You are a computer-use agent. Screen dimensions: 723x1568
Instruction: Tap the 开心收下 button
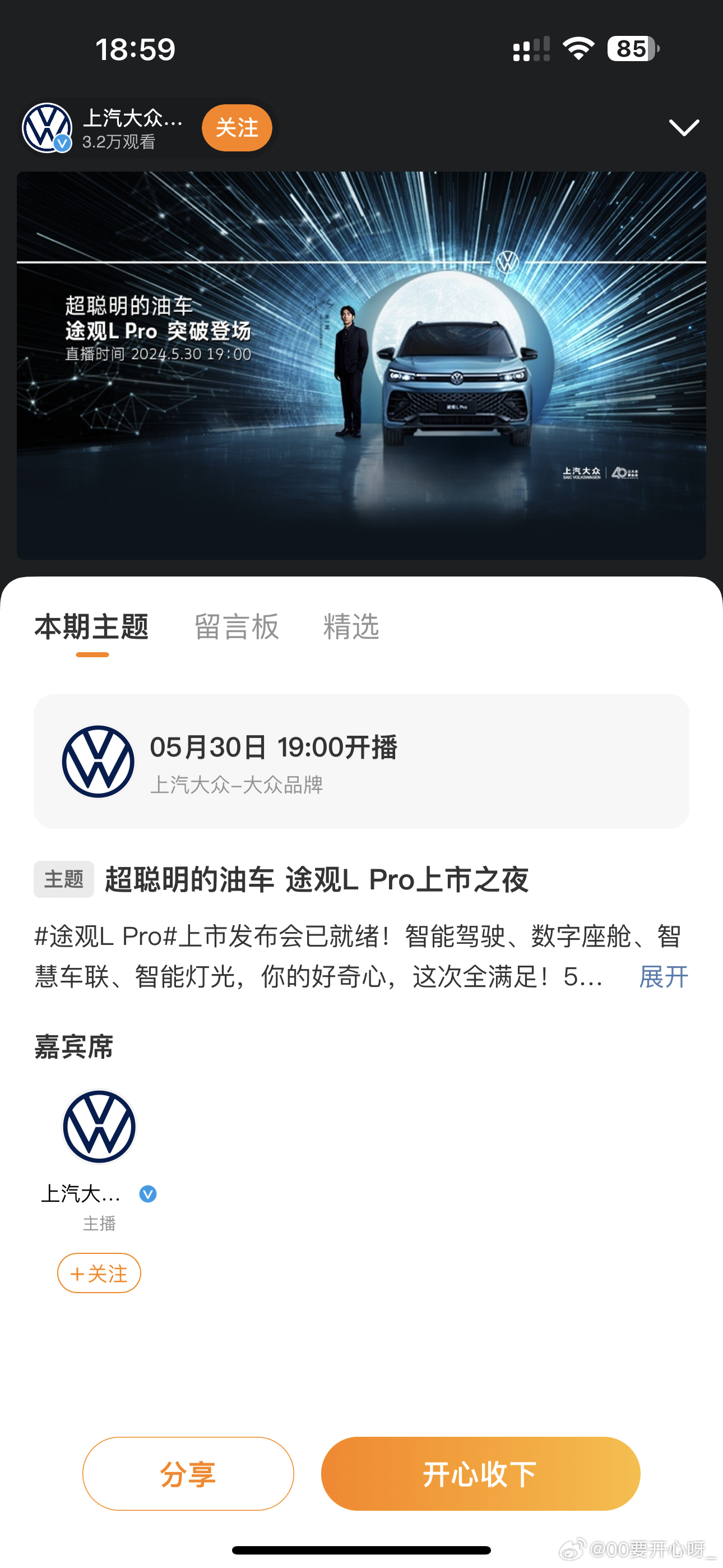pos(480,1474)
